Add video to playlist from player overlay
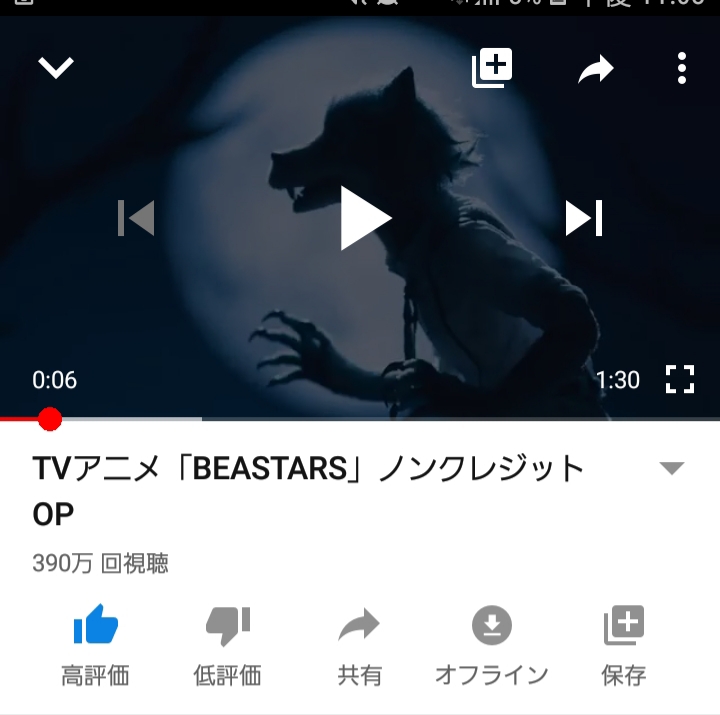720x715 pixels. (x=492, y=68)
